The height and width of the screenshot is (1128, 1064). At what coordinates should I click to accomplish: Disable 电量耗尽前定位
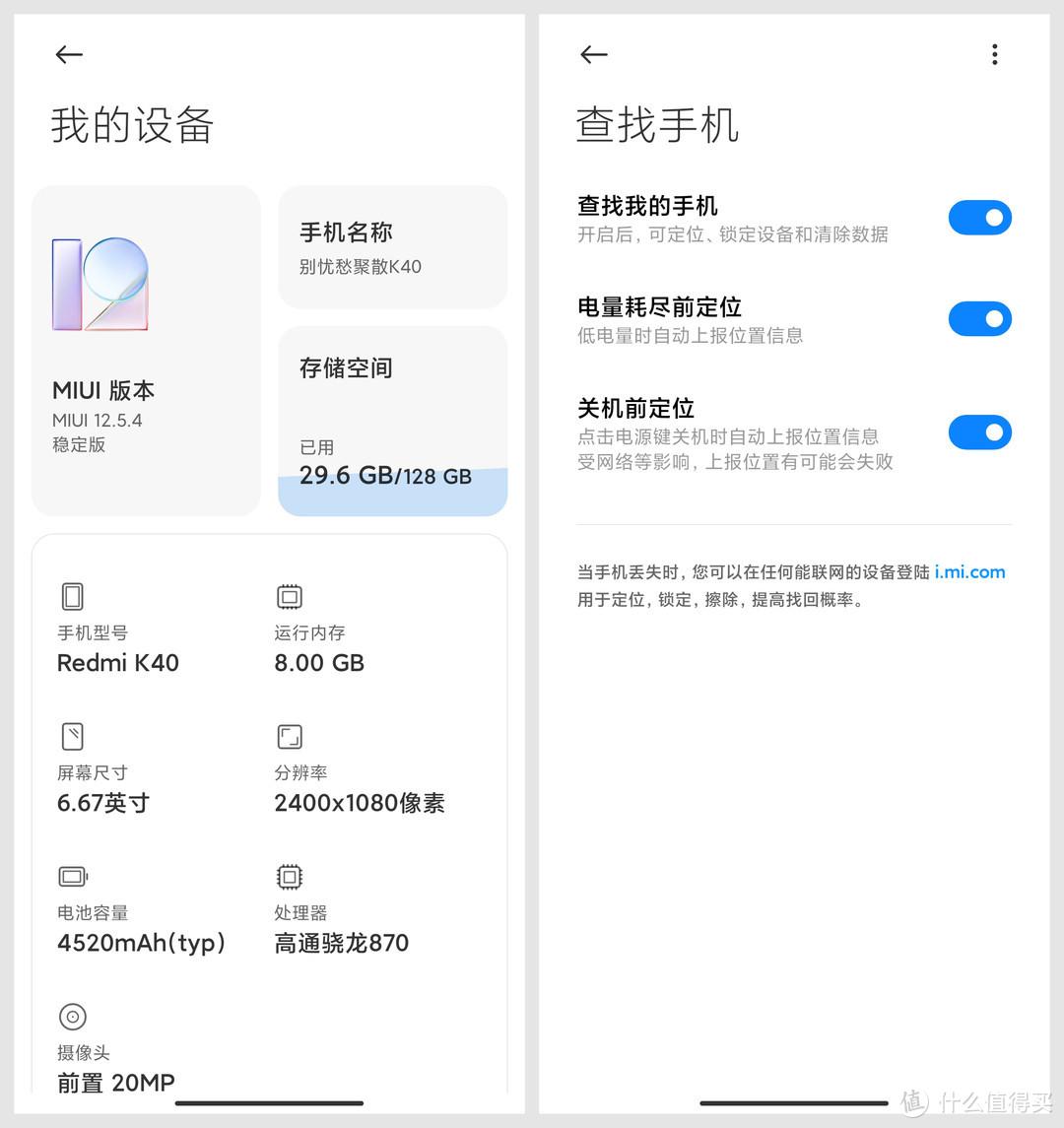979,319
